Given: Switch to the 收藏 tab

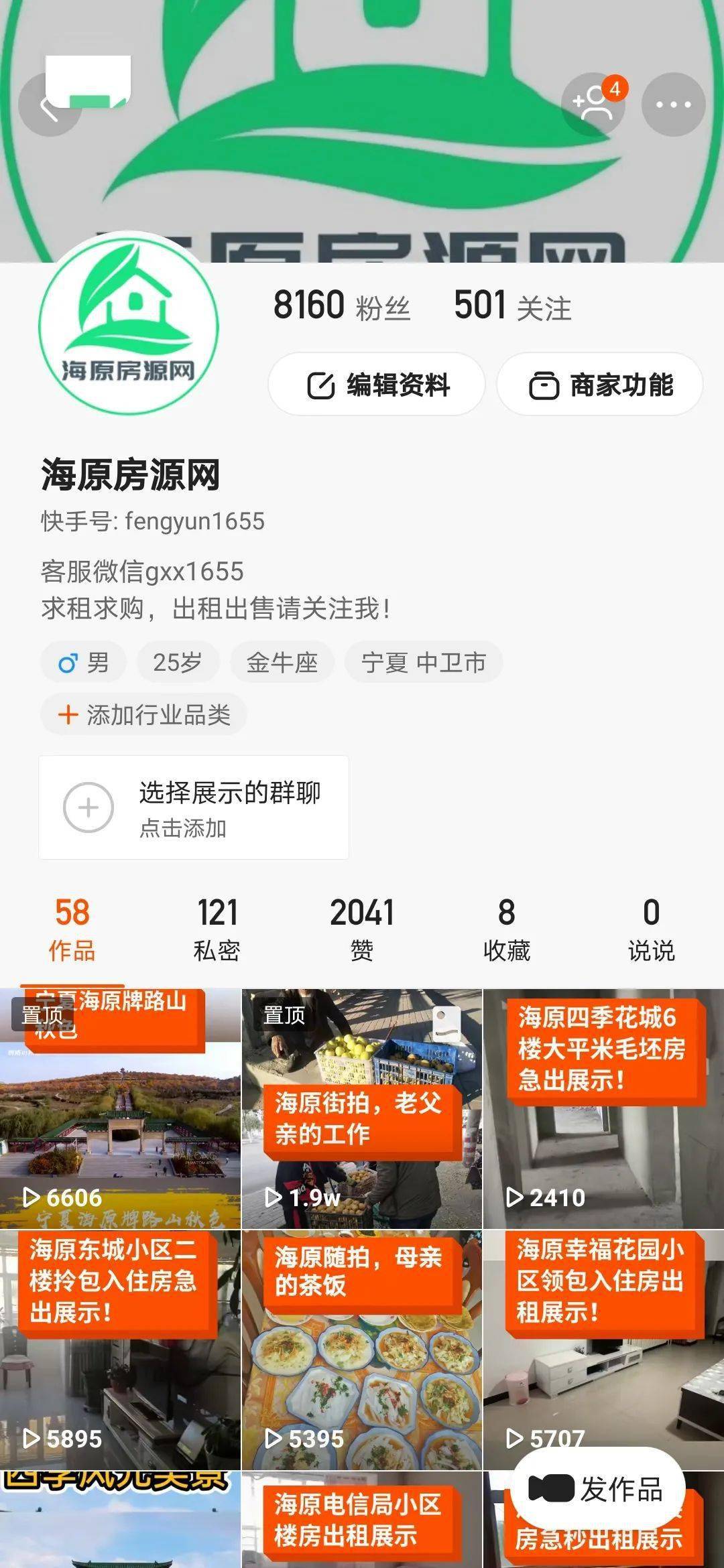Looking at the screenshot, I should [507, 930].
